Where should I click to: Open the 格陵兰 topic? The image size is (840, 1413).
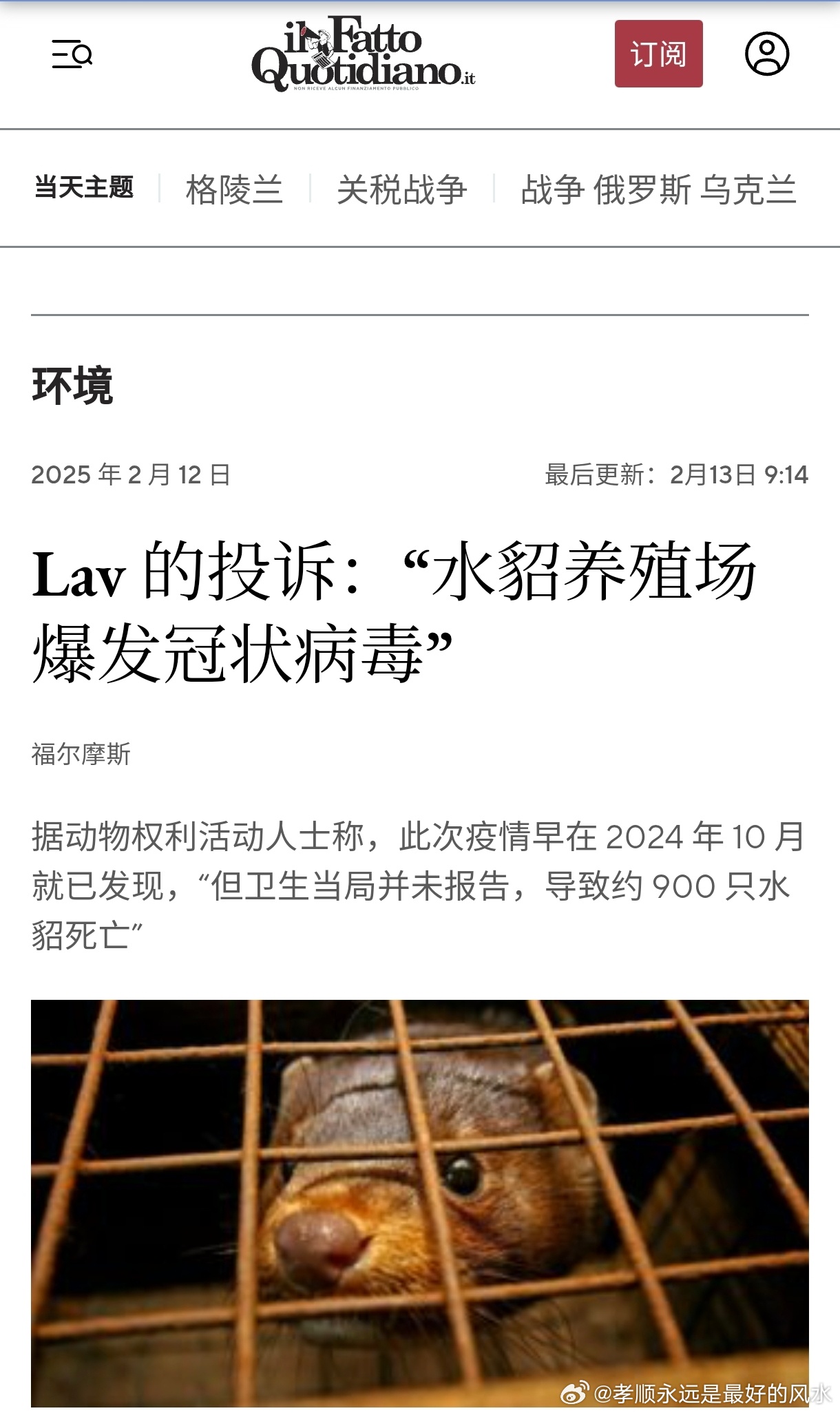[234, 189]
